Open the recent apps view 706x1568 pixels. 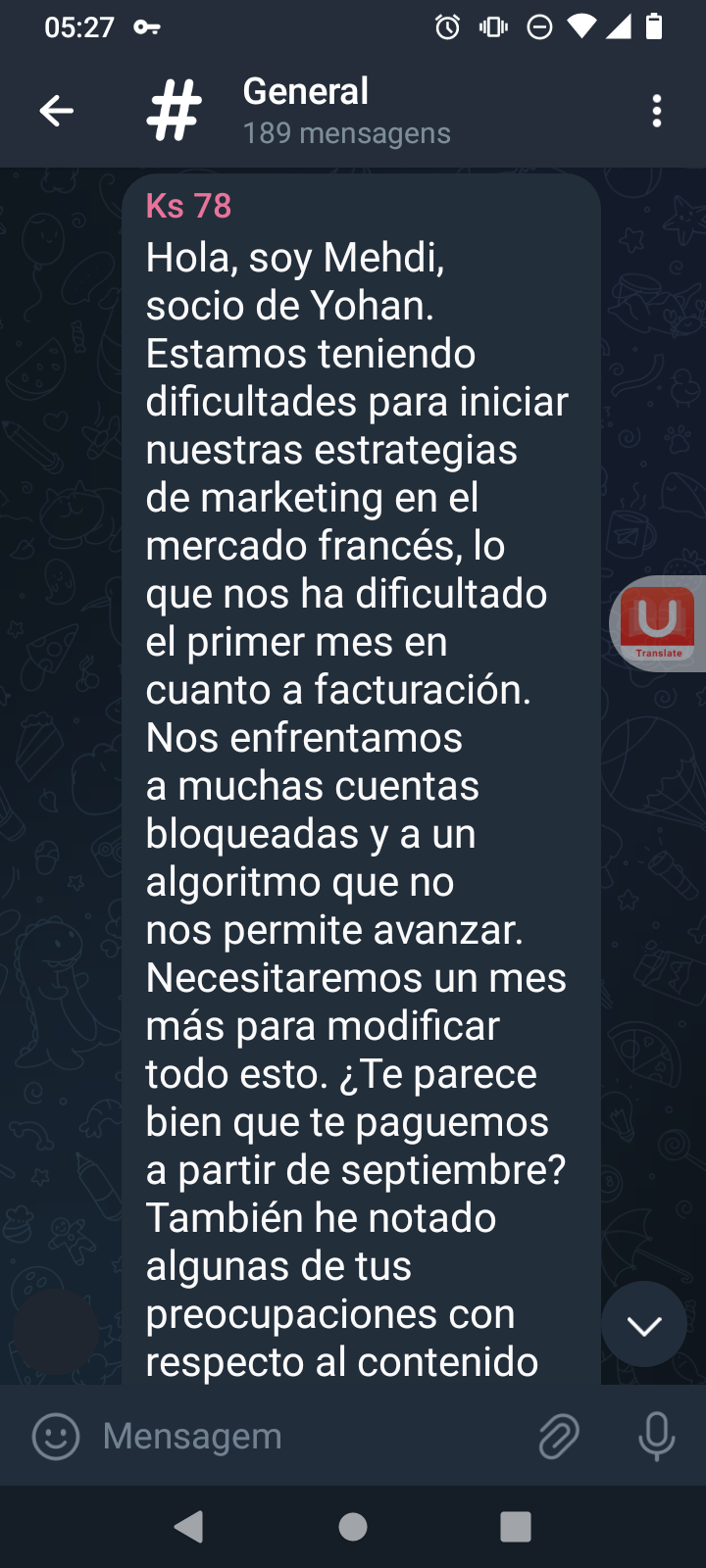click(x=516, y=1527)
